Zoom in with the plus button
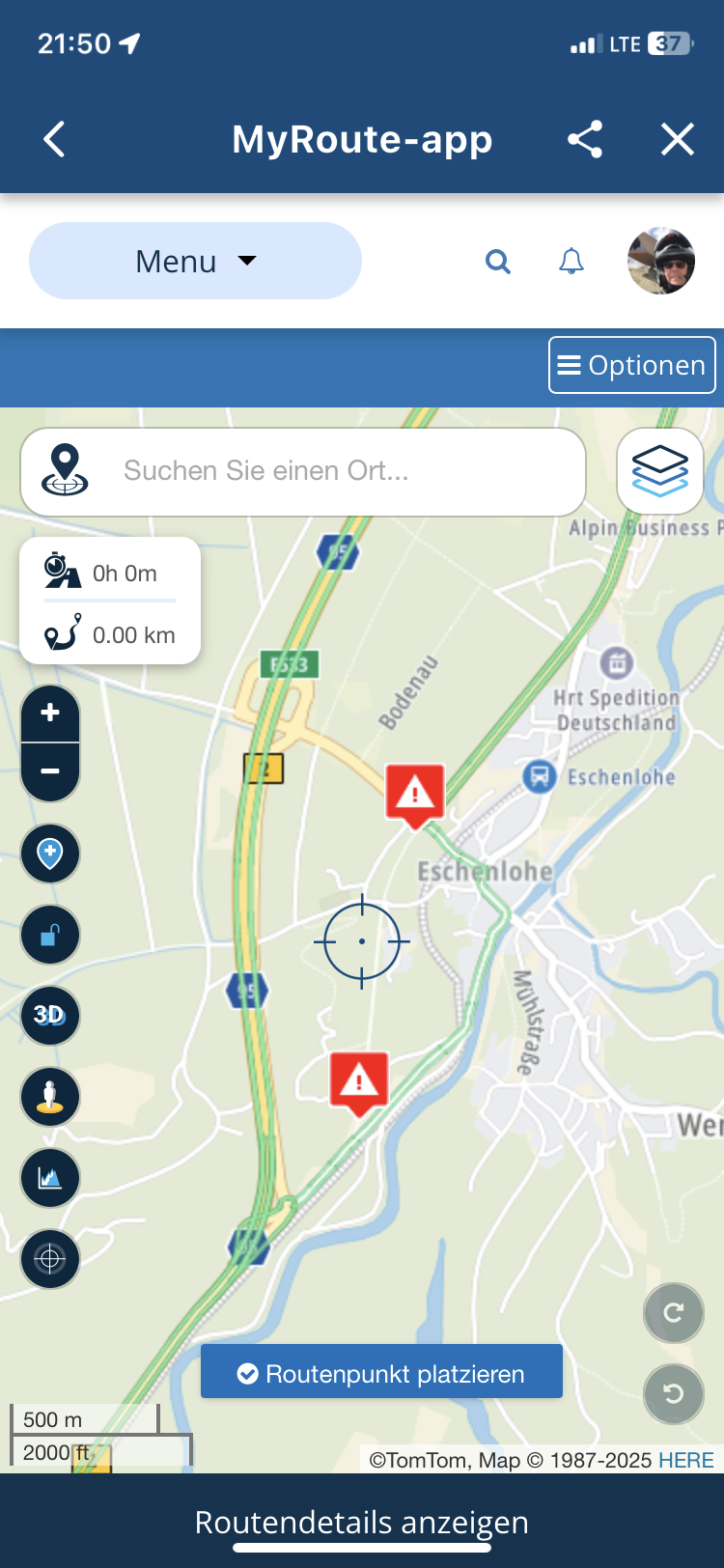 pos(50,714)
